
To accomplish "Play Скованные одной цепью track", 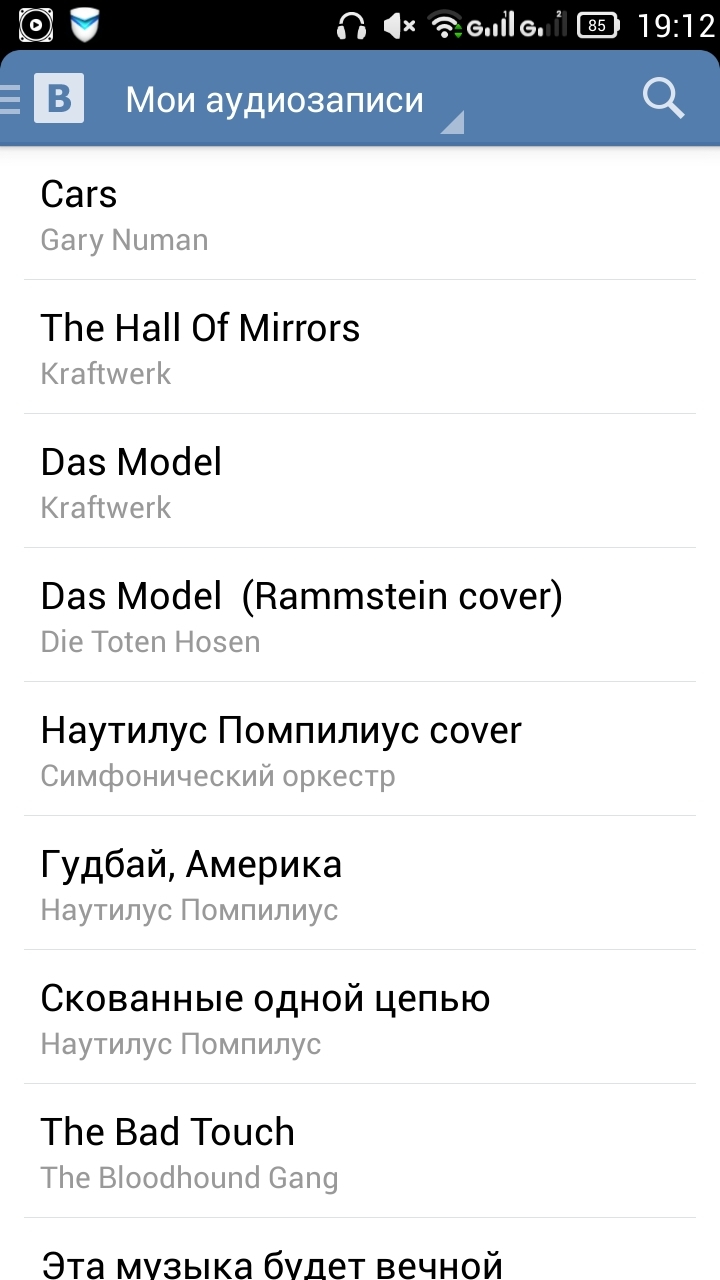I will (x=360, y=1018).
